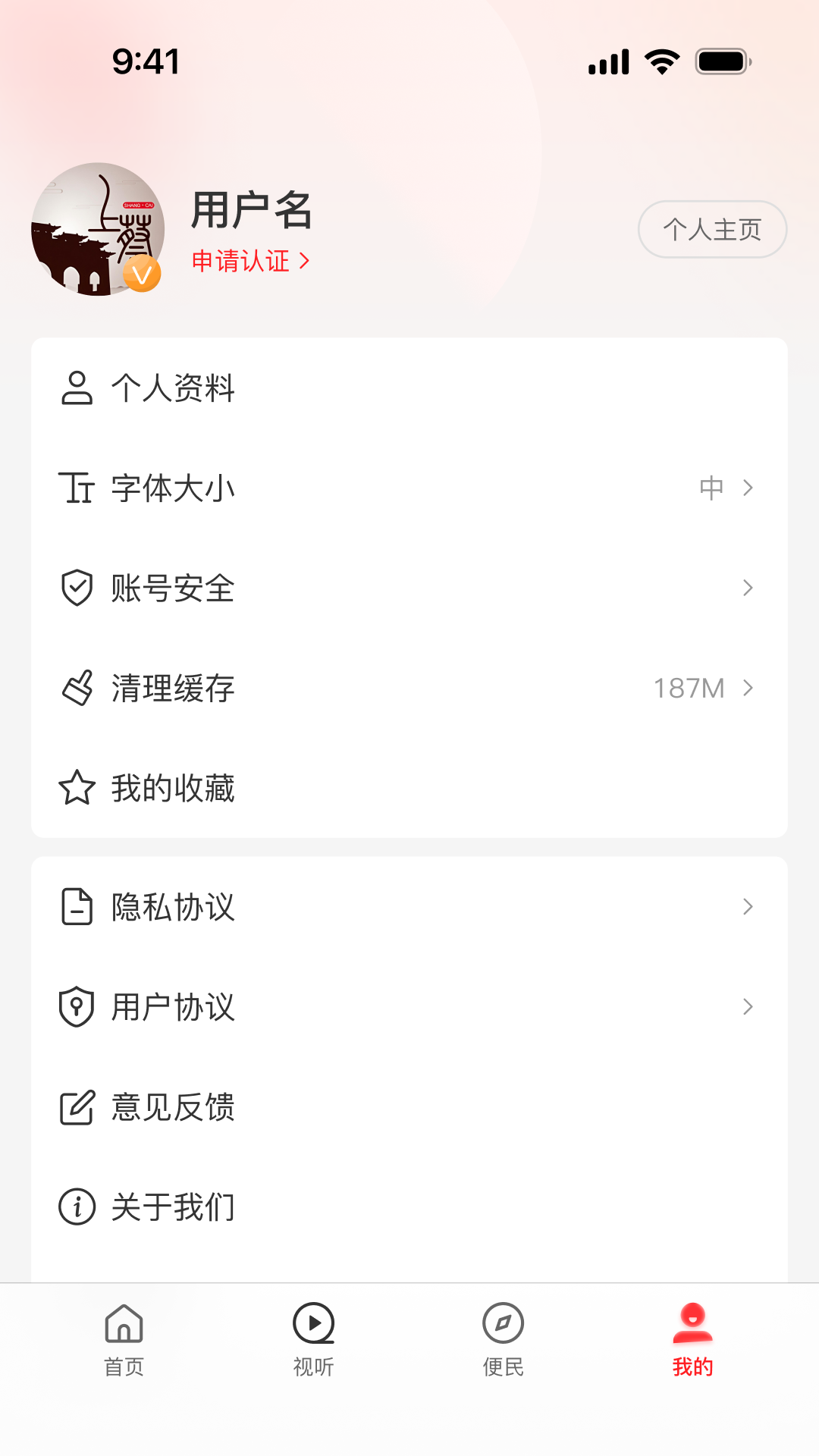
Task: Click the 账号安全 shield icon
Action: click(76, 588)
